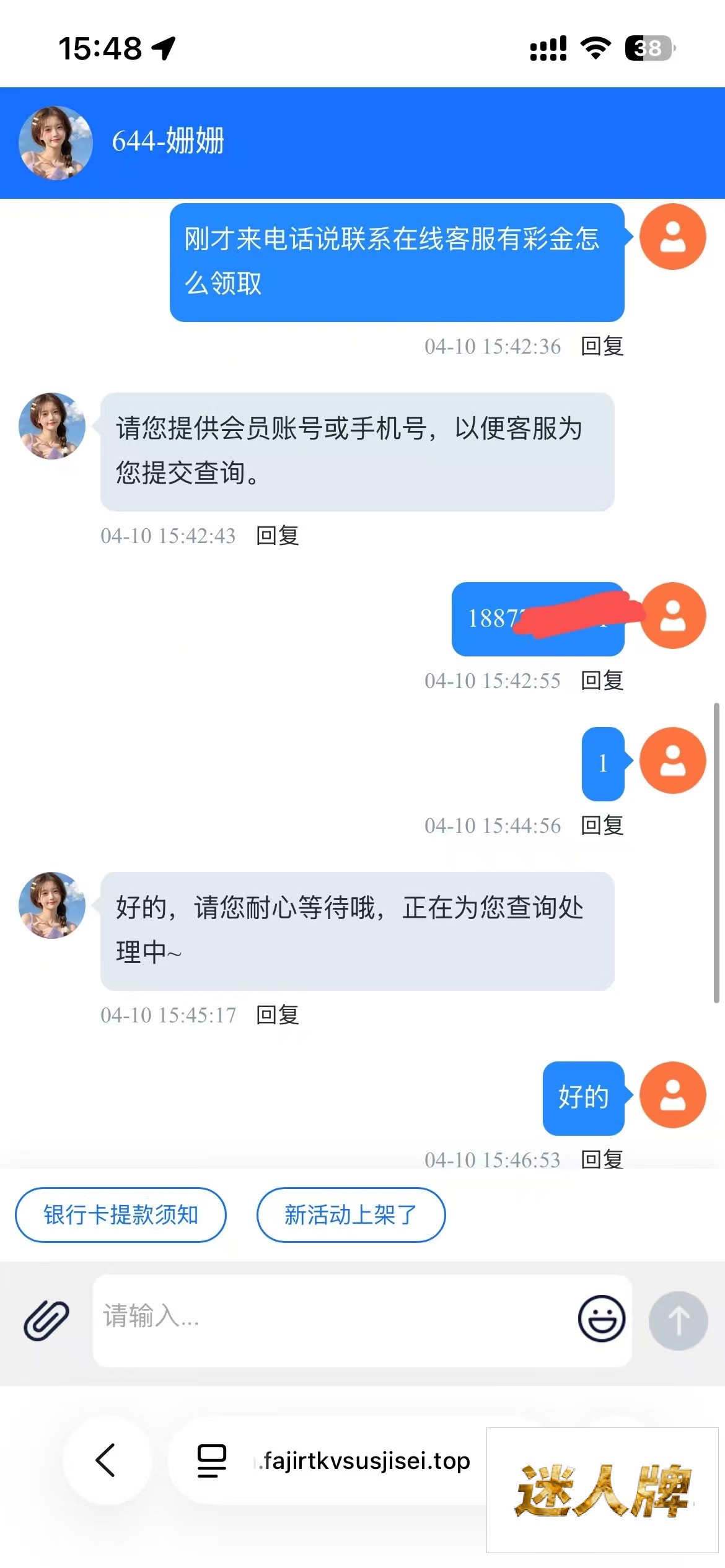Tap 回复 under the 好的 message
The image size is (725, 1568).
pos(602,1159)
